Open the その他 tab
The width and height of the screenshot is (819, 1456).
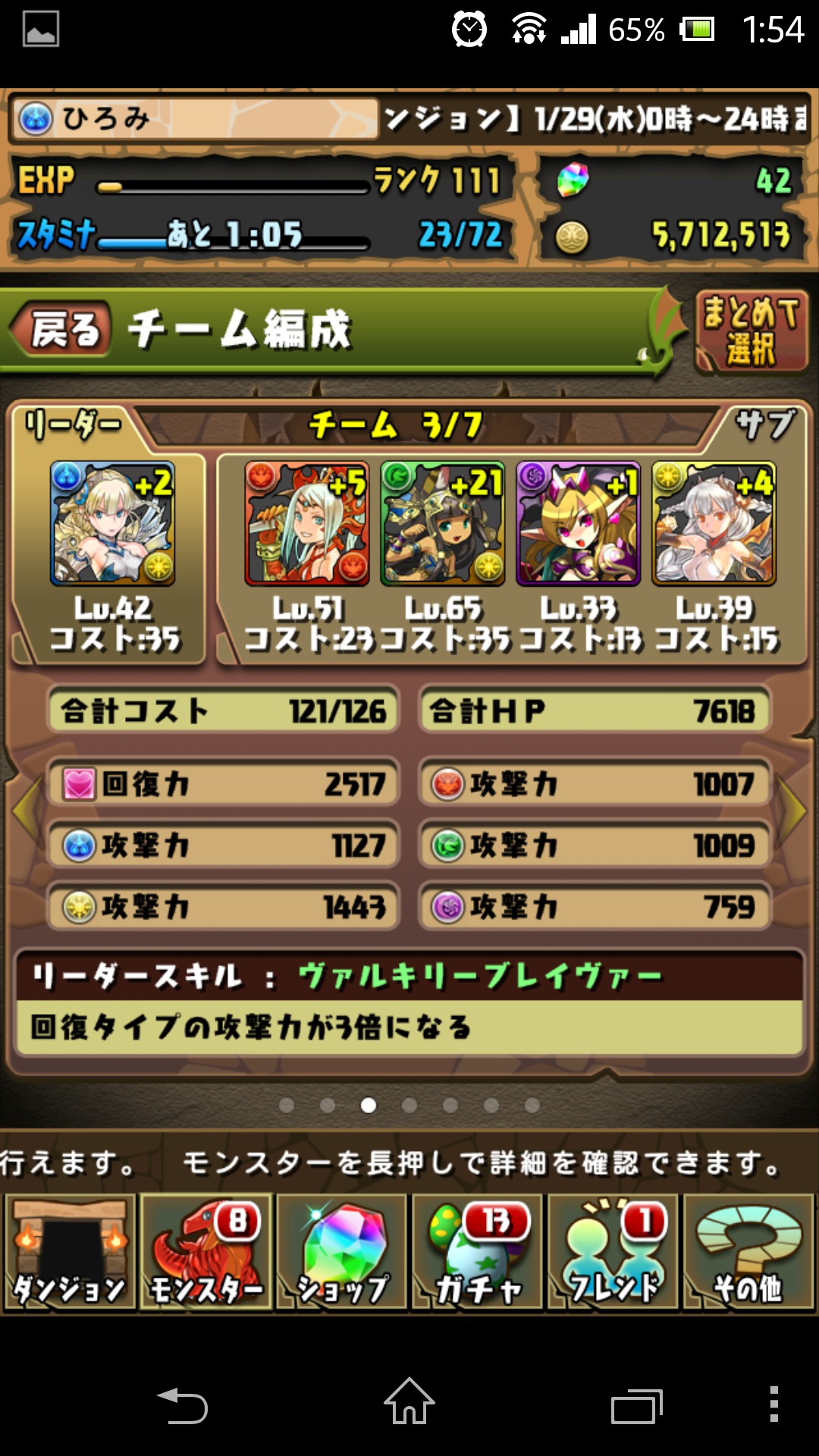point(748,1252)
